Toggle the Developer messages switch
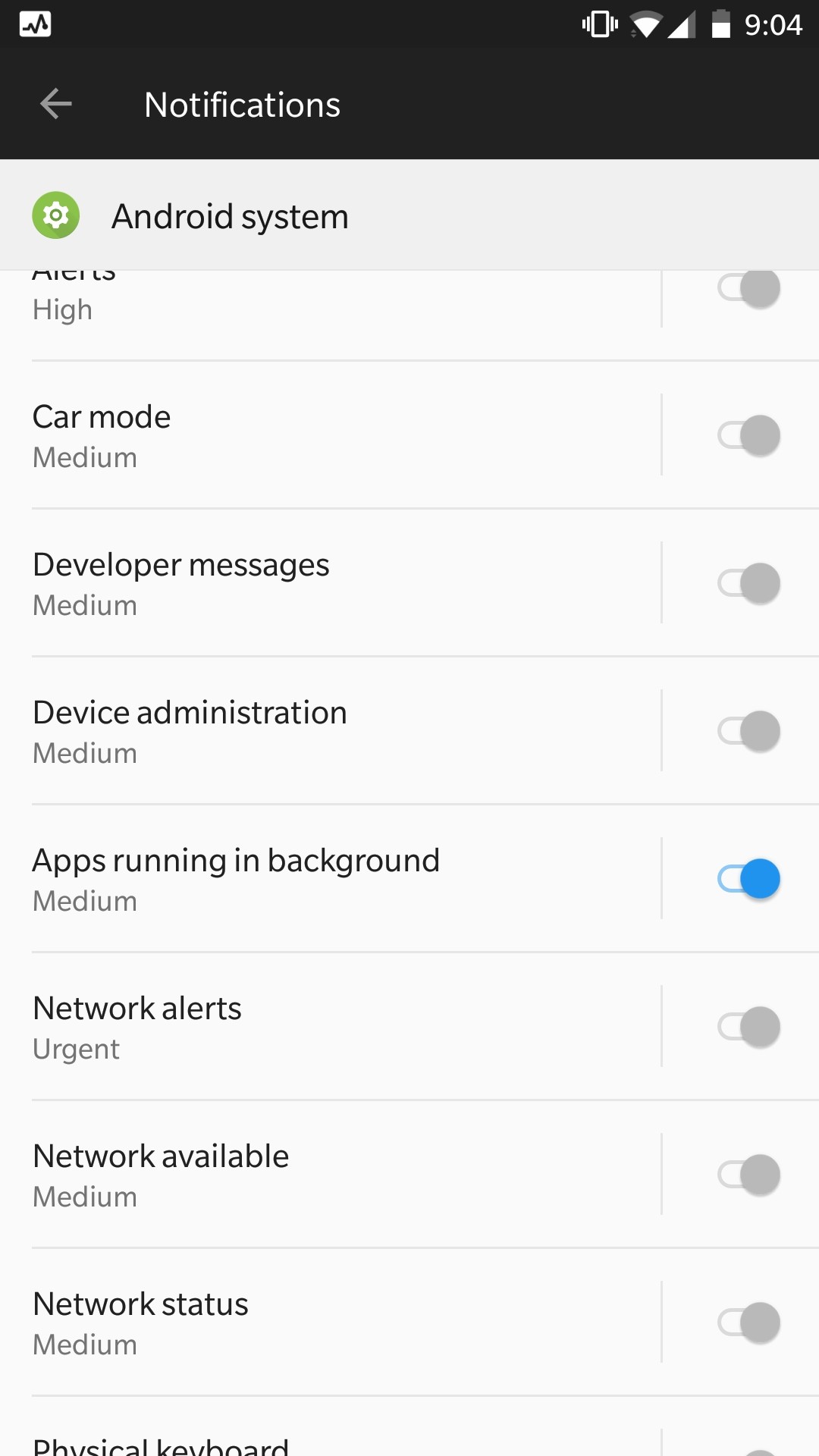The image size is (819, 1456). [748, 583]
